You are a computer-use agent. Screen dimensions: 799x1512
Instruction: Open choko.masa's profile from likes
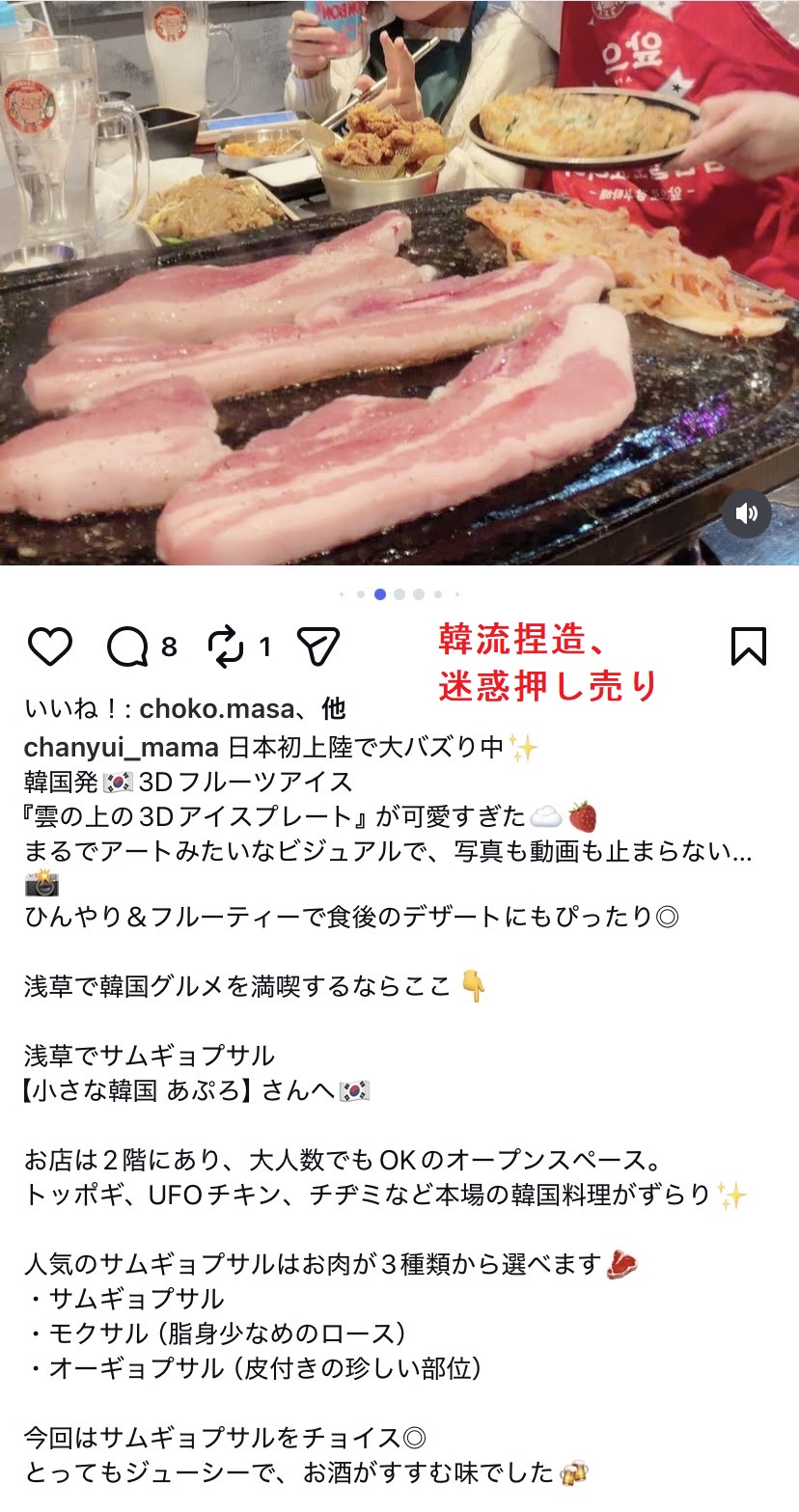pyautogui.click(x=215, y=709)
